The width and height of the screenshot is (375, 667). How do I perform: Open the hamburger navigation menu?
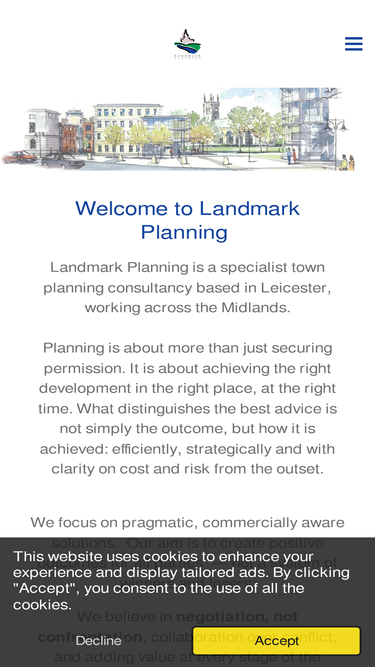tap(353, 44)
